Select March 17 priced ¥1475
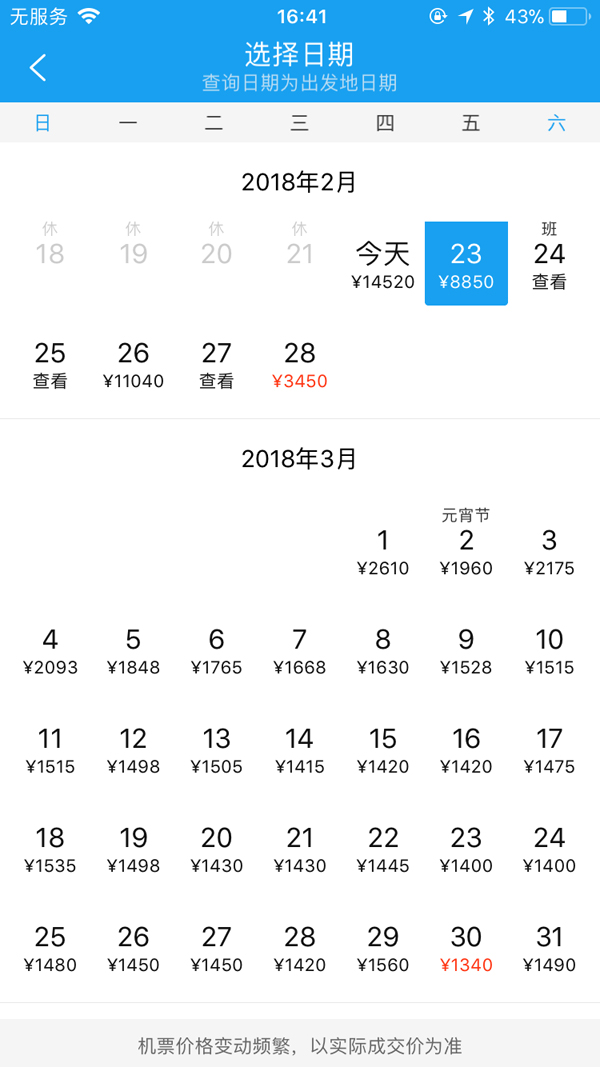 549,750
